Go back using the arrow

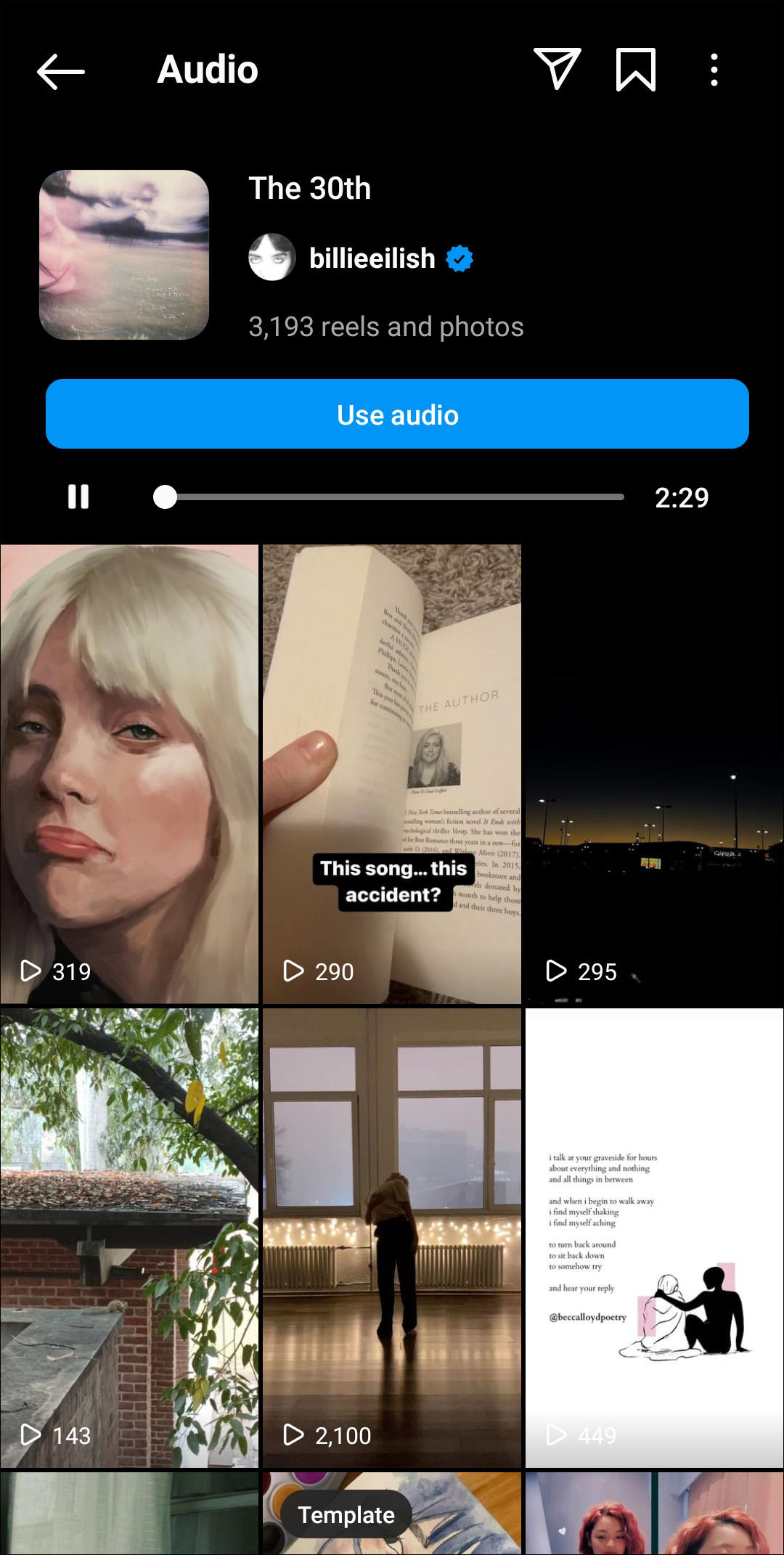pos(61,70)
